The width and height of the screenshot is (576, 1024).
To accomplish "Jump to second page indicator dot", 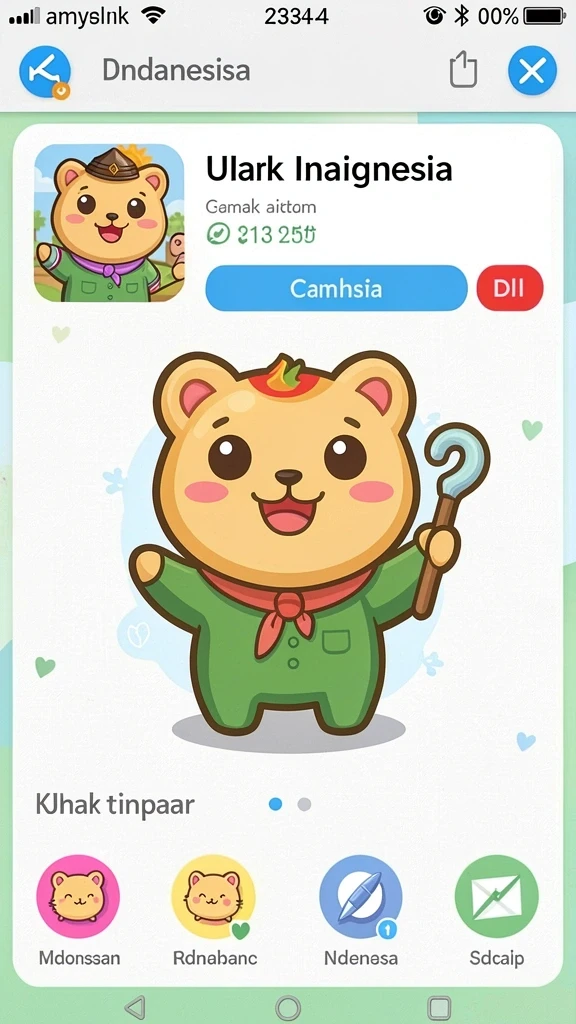I will pyautogui.click(x=304, y=805).
